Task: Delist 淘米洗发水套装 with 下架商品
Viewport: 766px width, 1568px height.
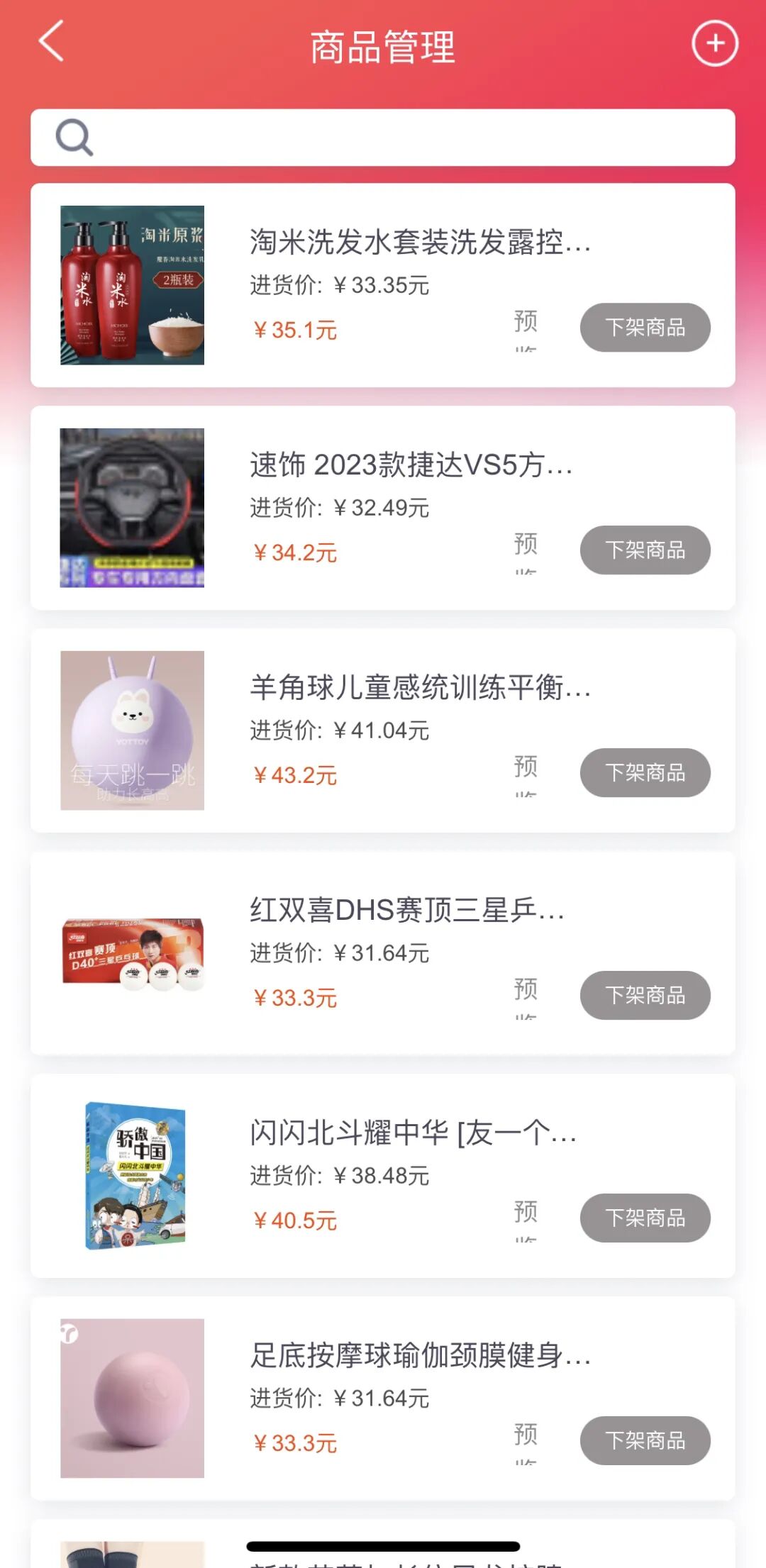Action: click(x=645, y=328)
